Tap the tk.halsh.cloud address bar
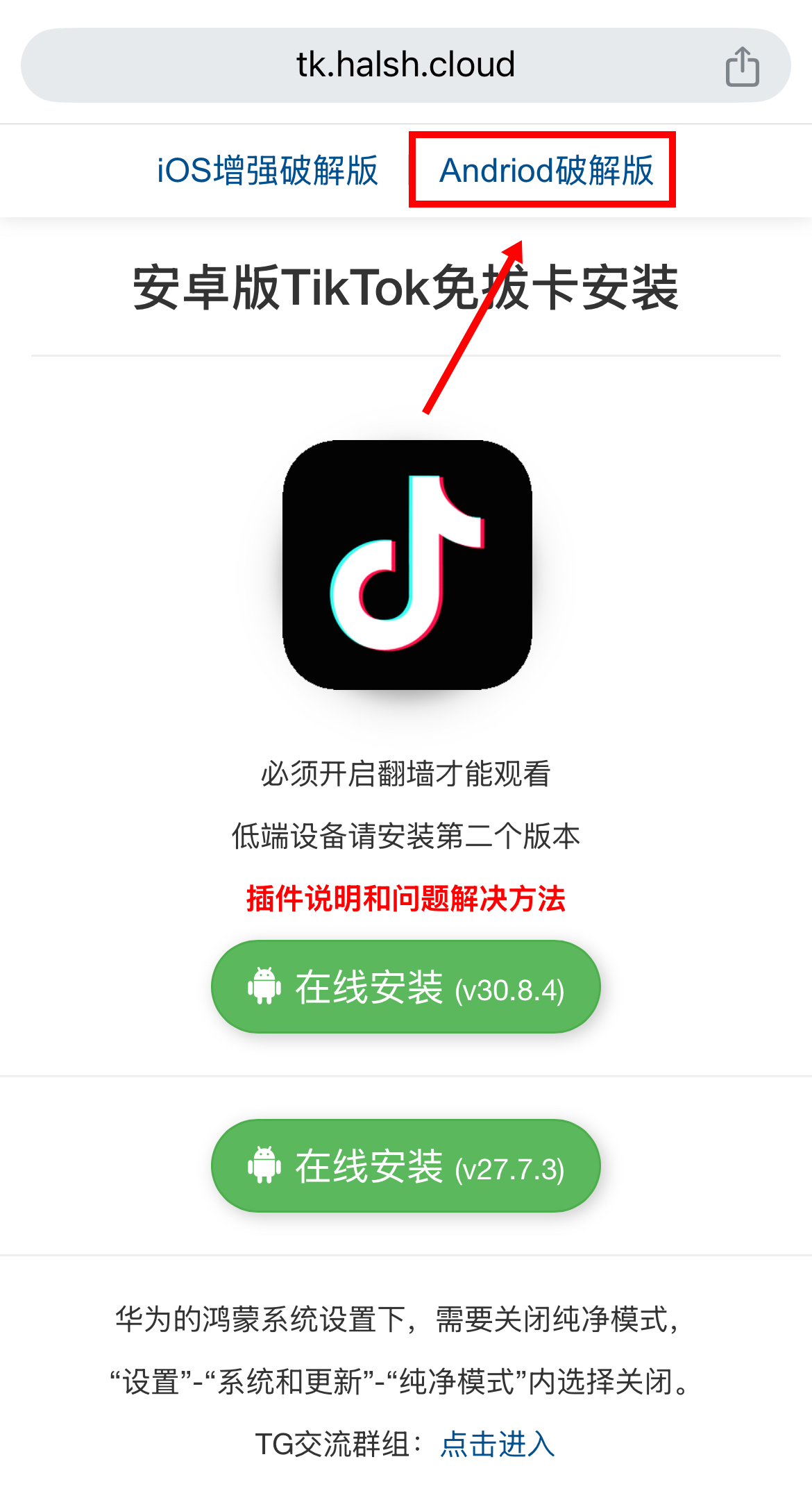812x1500 pixels. pyautogui.click(x=405, y=65)
